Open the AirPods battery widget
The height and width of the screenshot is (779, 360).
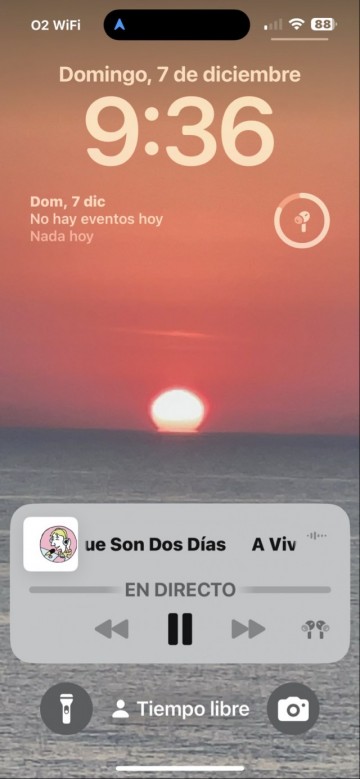point(302,220)
